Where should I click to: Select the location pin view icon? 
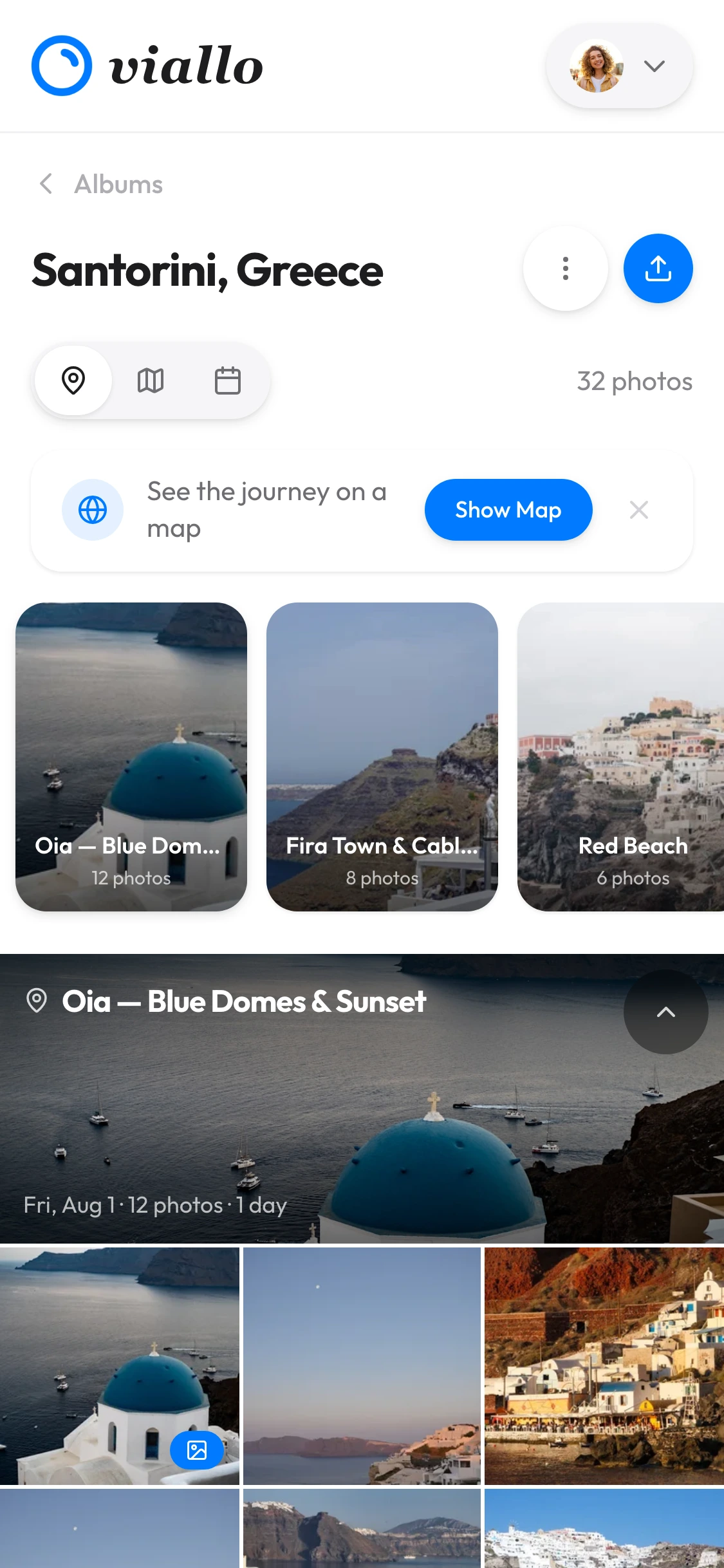click(73, 380)
